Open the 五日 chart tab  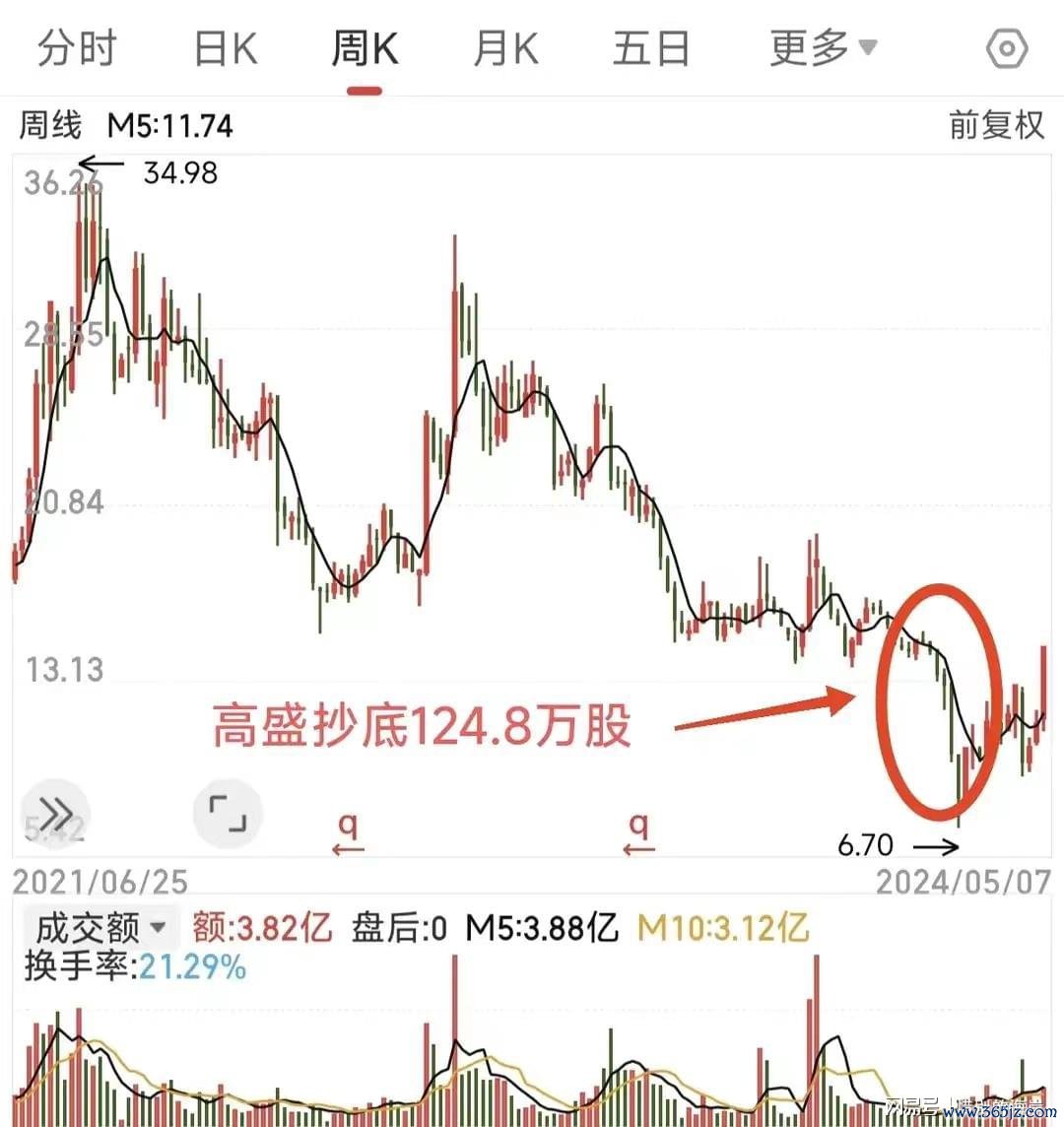pos(650,48)
